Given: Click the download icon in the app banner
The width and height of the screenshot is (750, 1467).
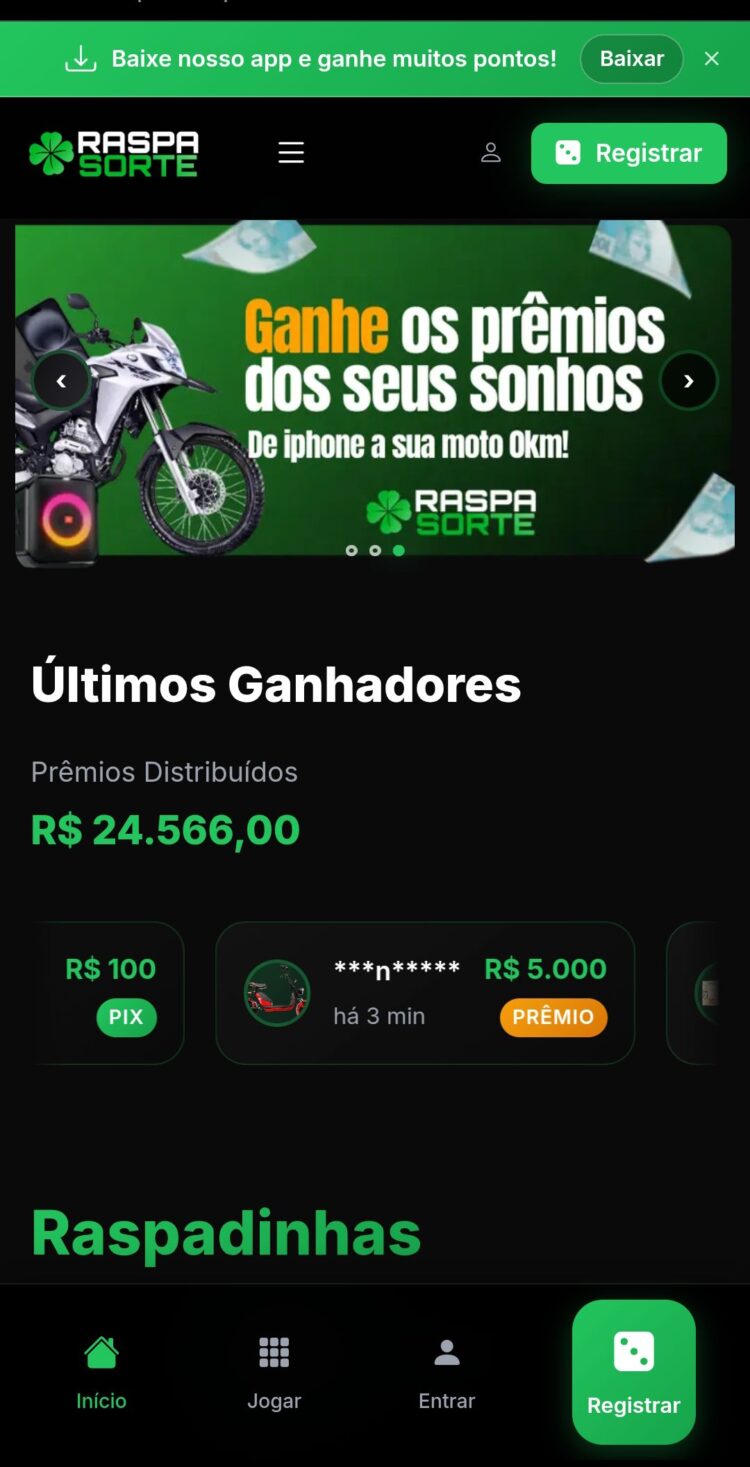Looking at the screenshot, I should 81,58.
